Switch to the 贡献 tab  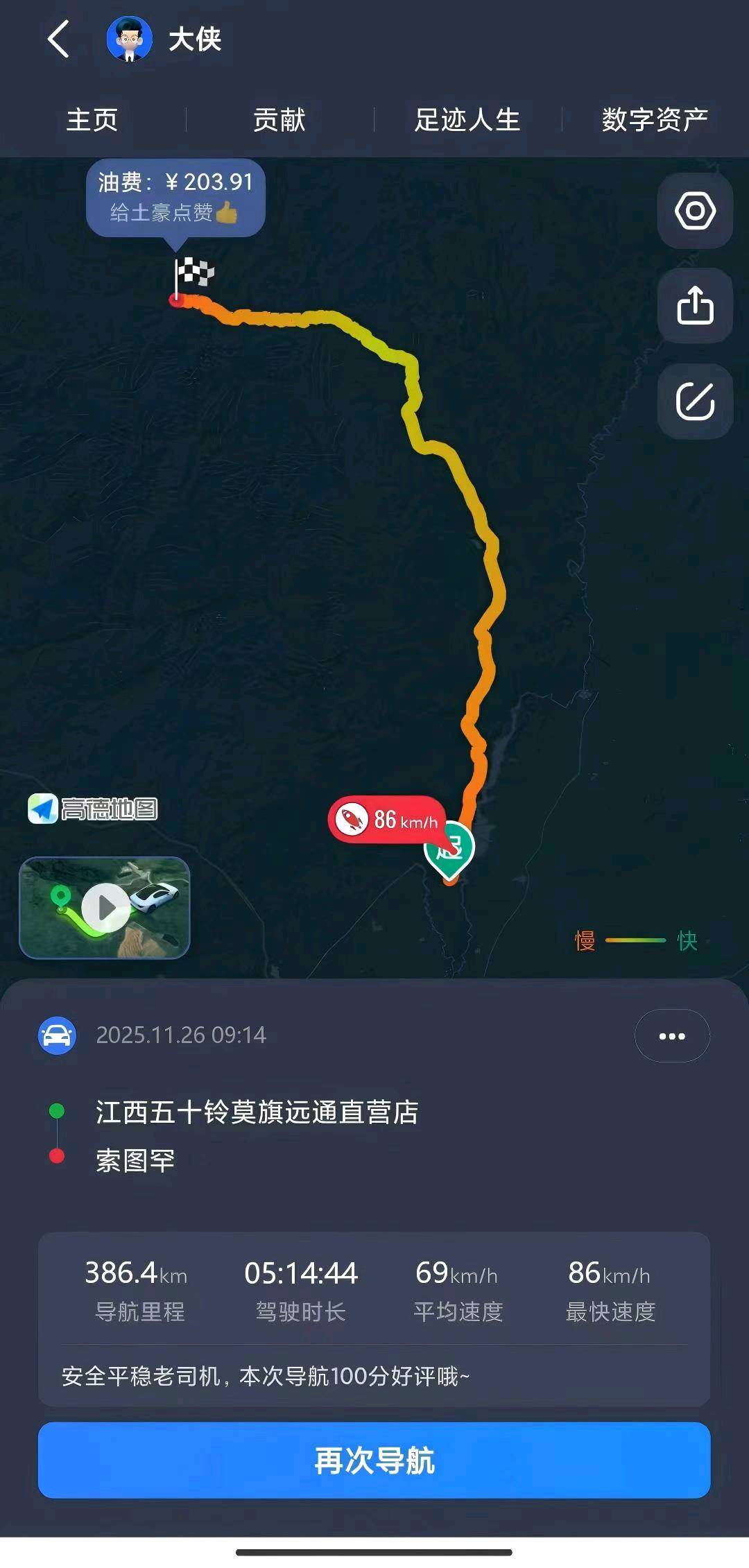click(279, 119)
